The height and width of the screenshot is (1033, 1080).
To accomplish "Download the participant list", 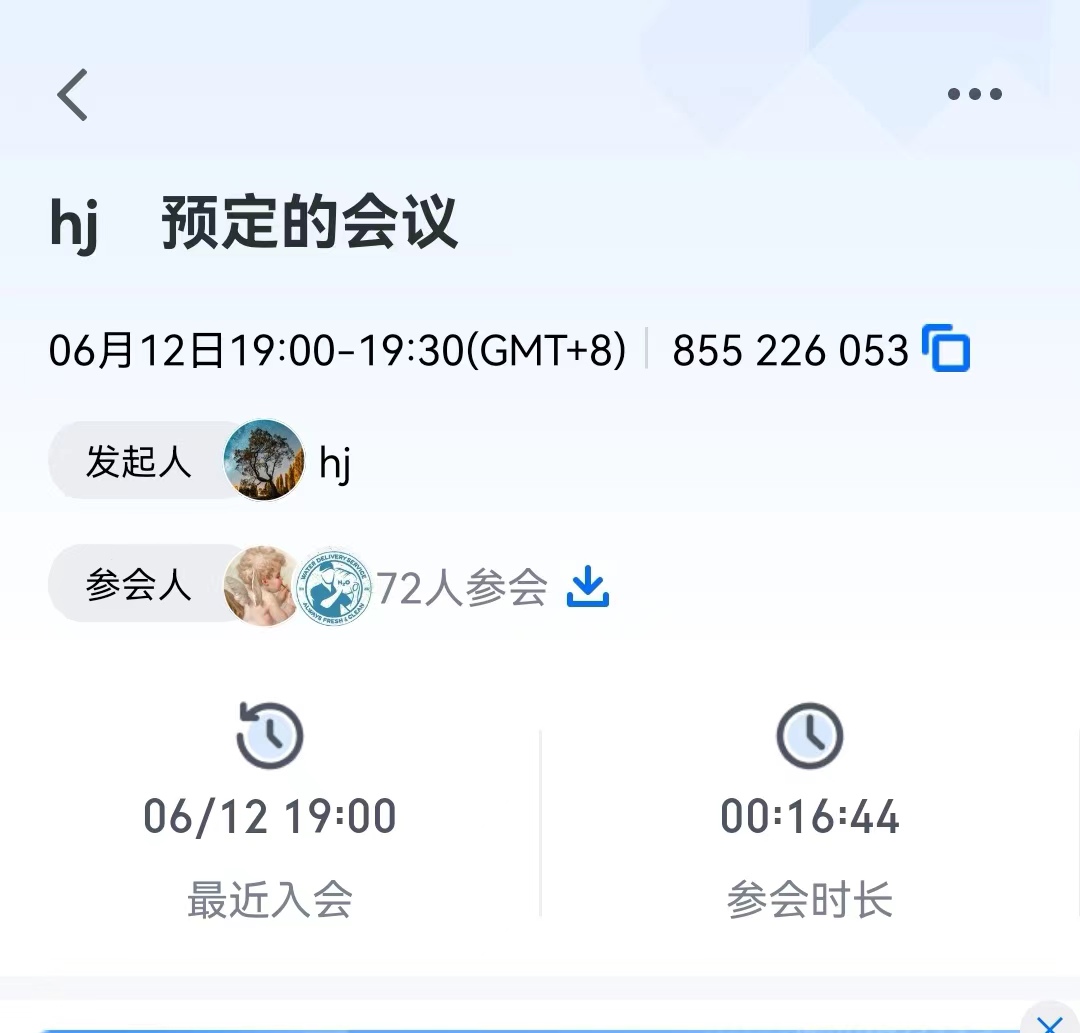I will [x=588, y=587].
